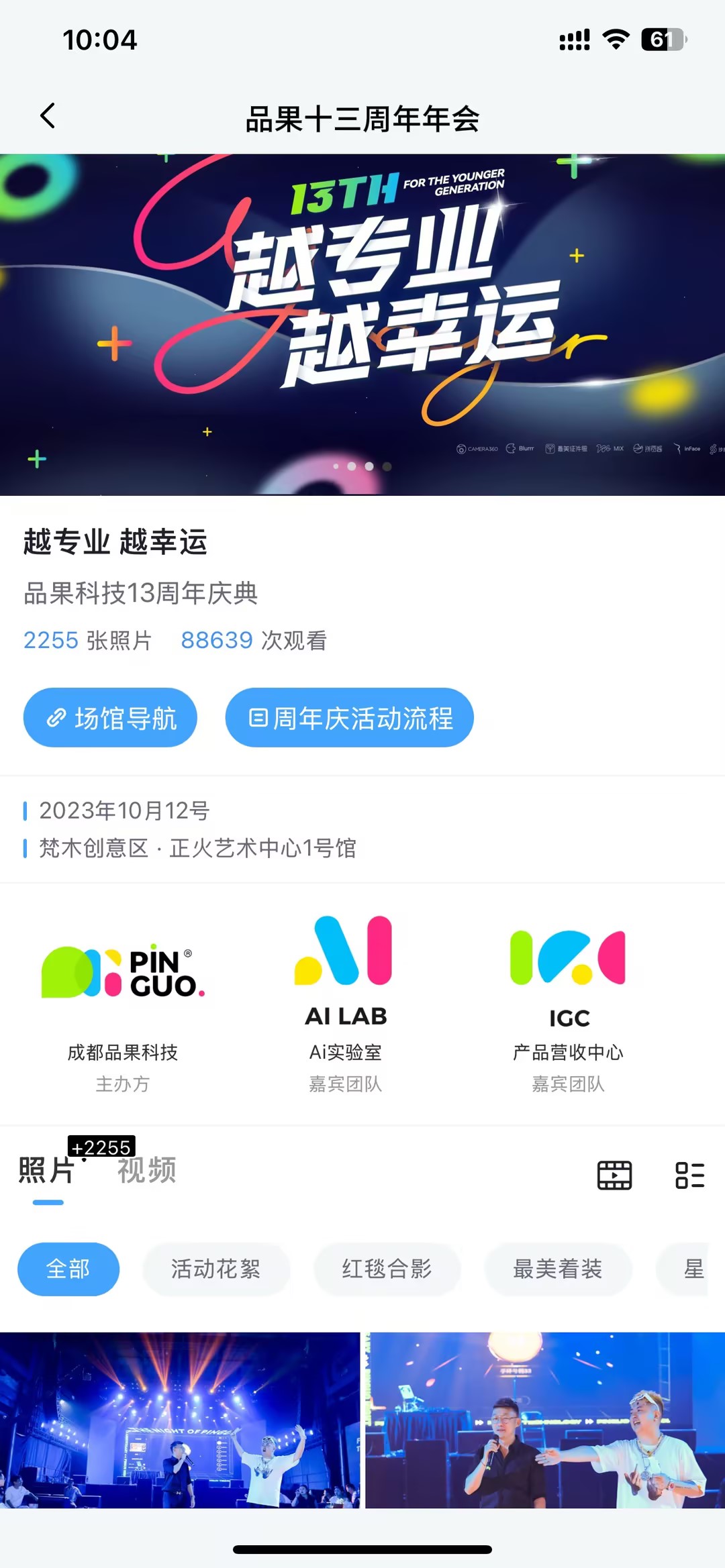Go back using the top-left arrow
This screenshot has width=725, height=1568.
coord(48,116)
